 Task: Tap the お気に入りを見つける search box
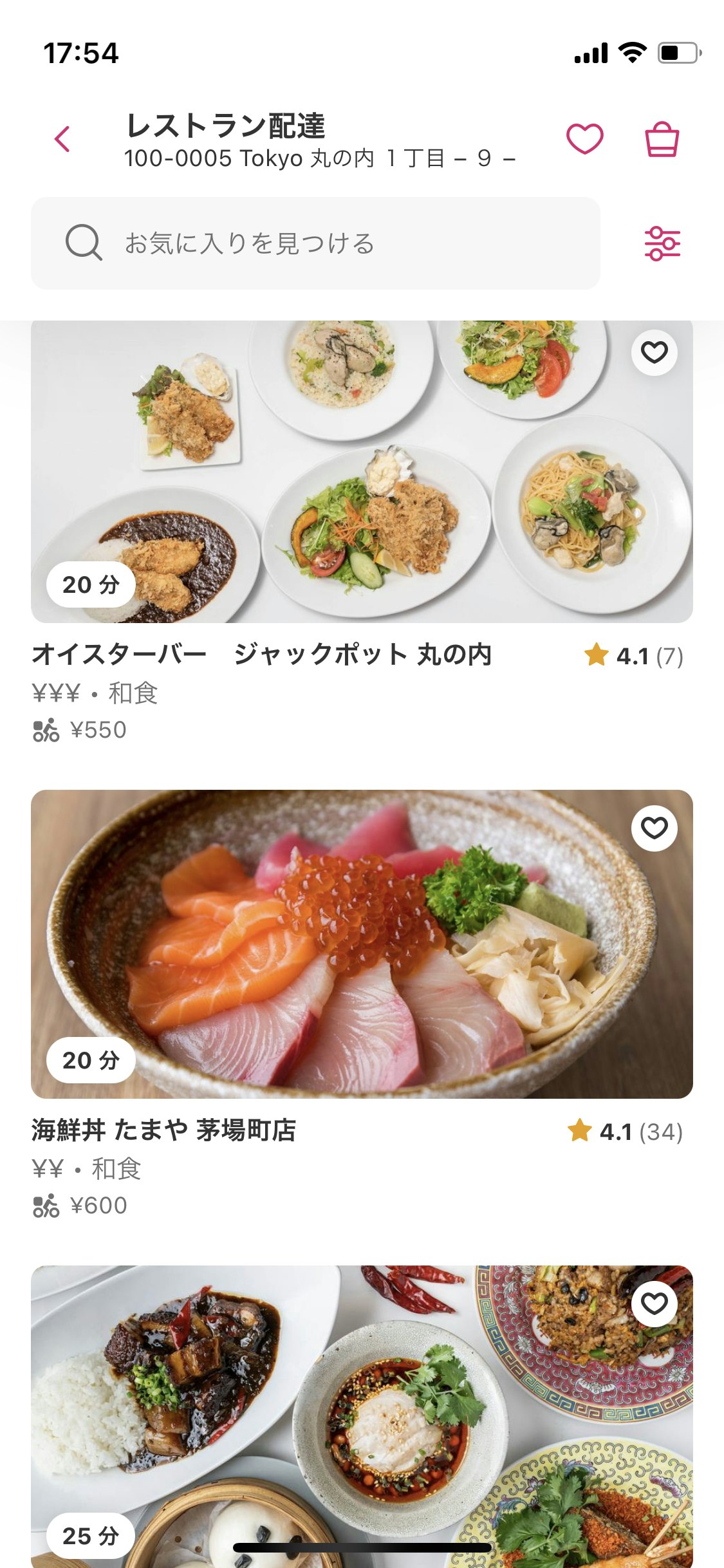(x=315, y=243)
